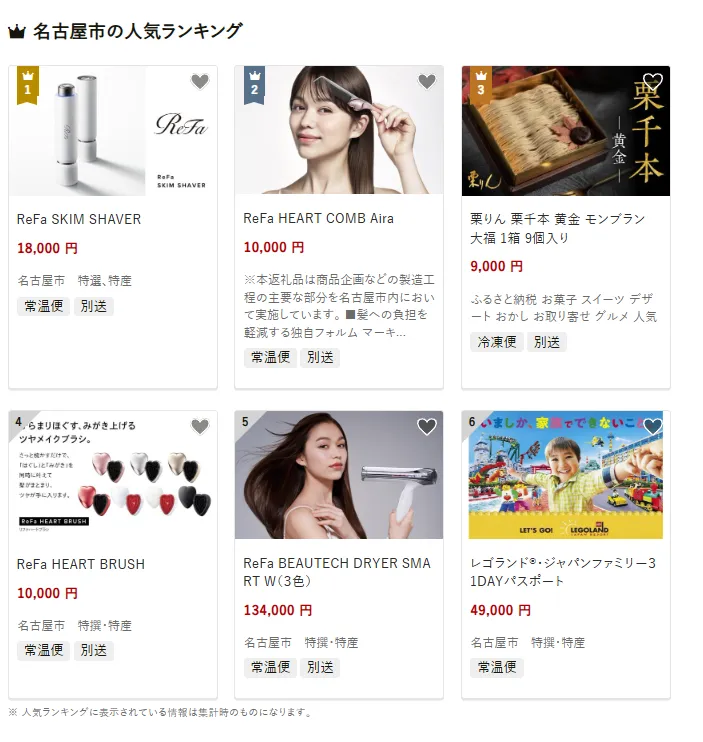Open the 栗りん 栗千本 黄金 モンブラン大福 card
The image size is (703, 742).
click(x=557, y=228)
